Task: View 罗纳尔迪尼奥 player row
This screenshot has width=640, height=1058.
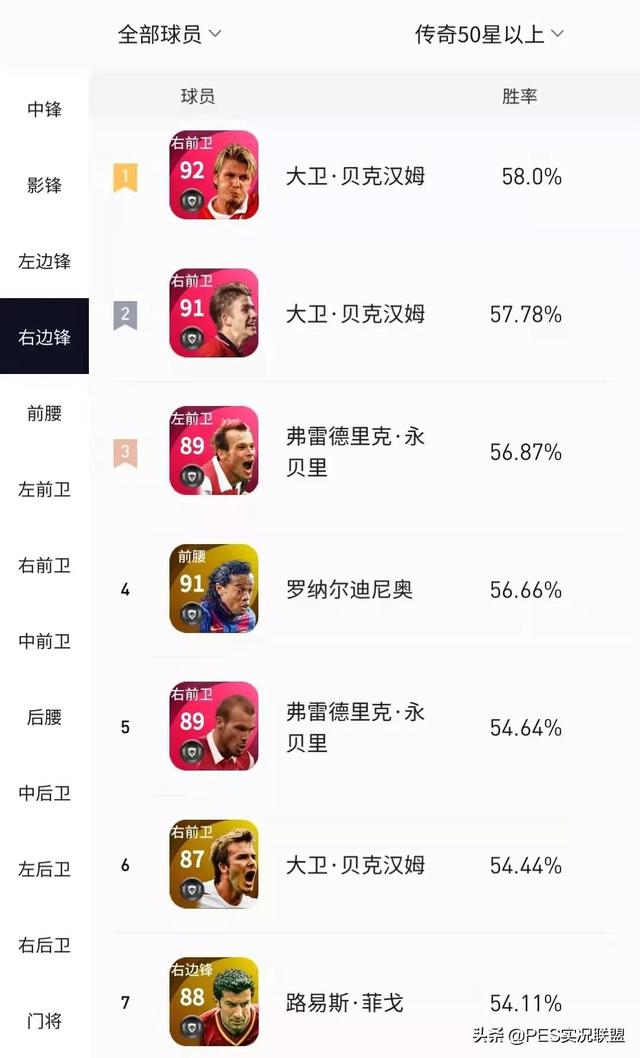Action: (364, 589)
